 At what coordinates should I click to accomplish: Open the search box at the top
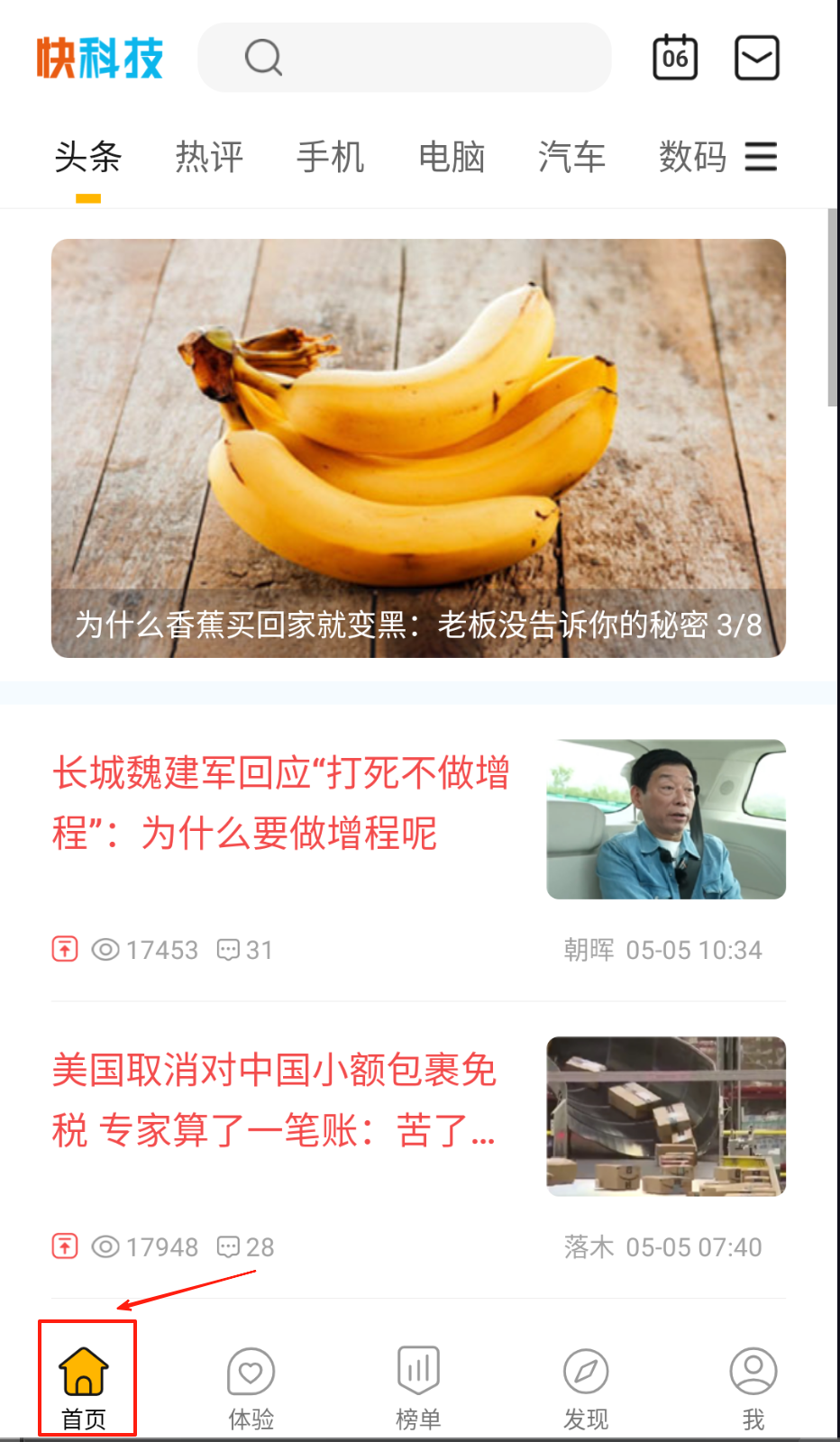point(404,59)
